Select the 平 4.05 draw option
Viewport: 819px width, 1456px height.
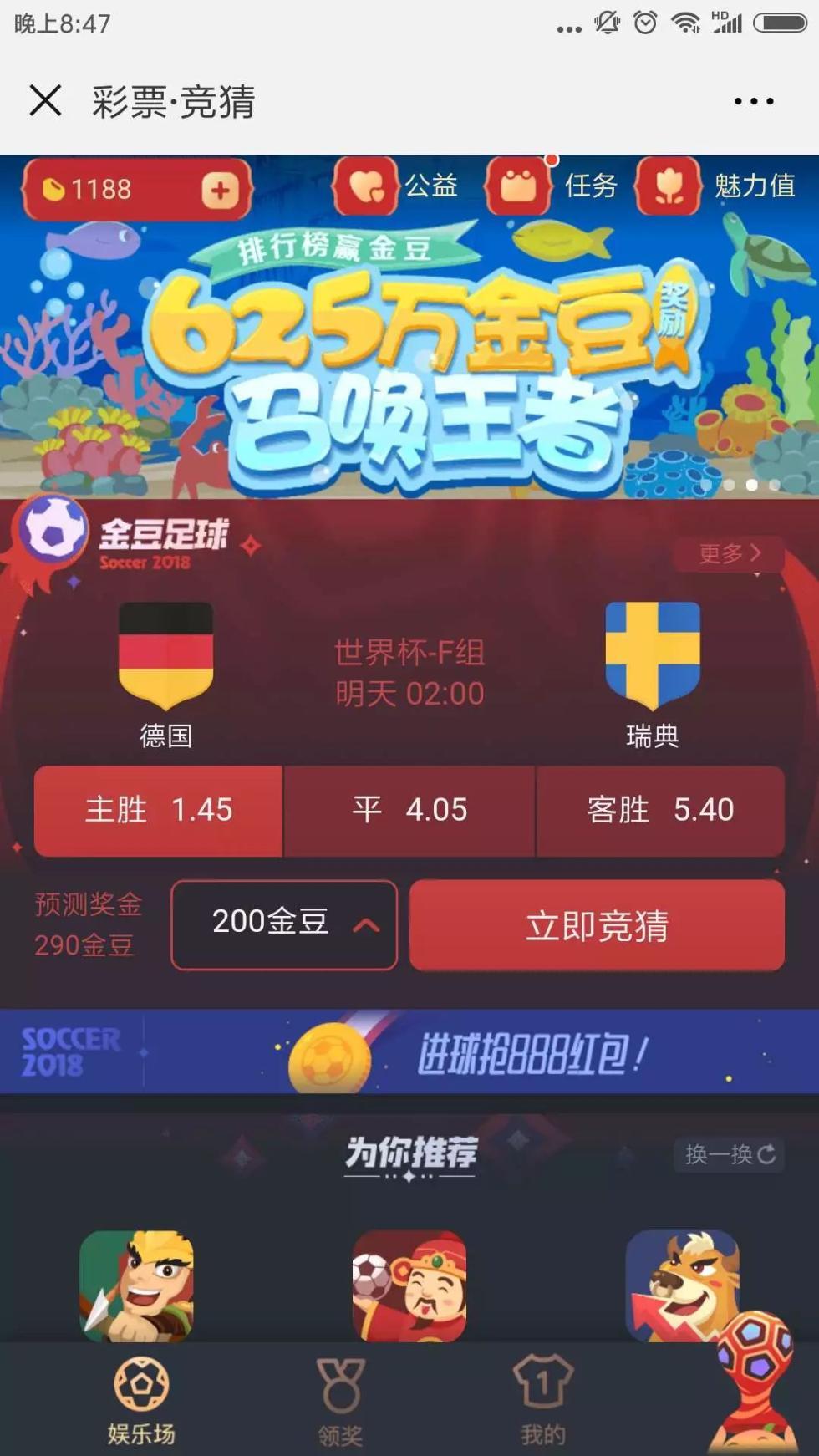409,809
